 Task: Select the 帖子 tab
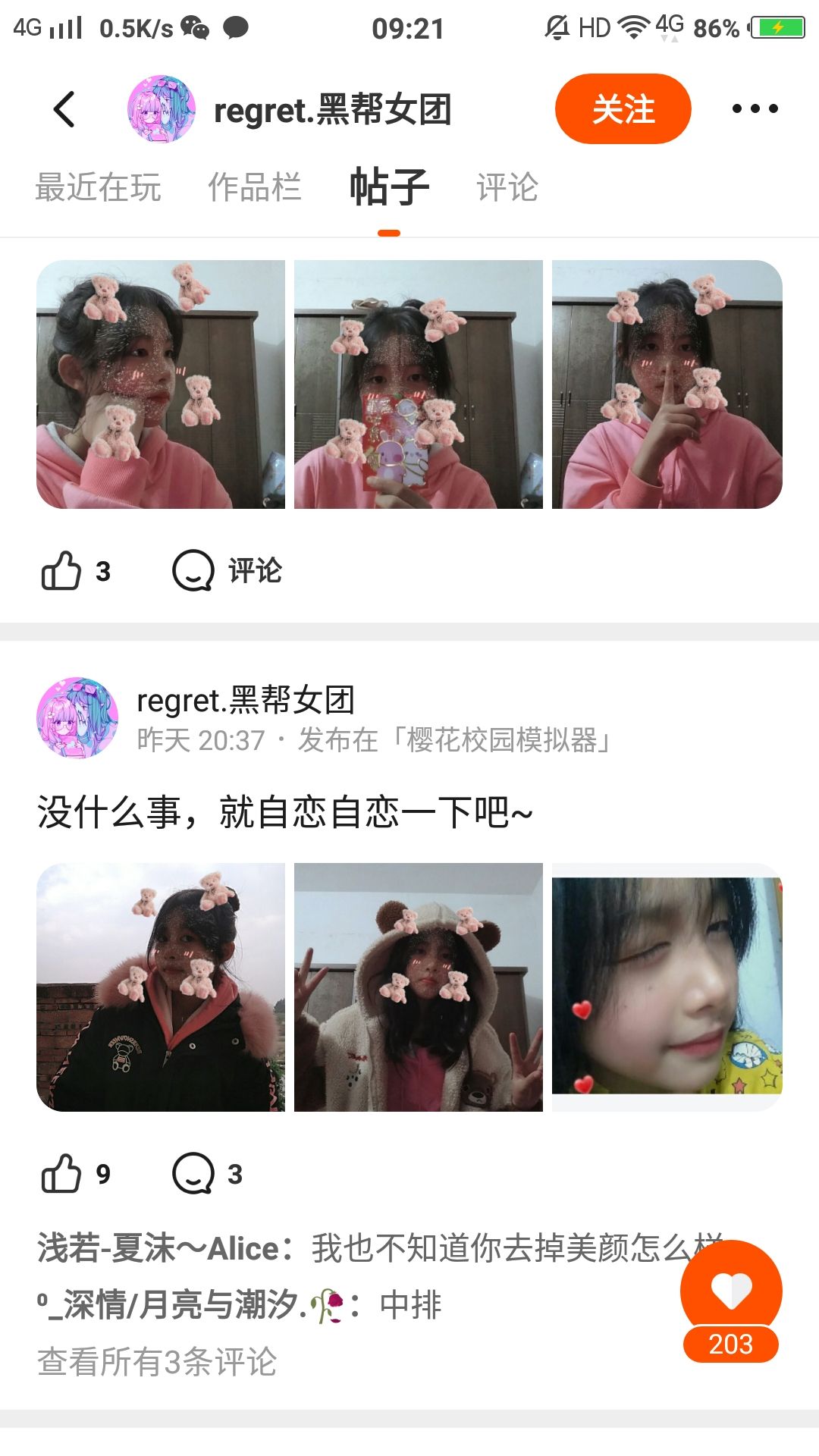[389, 188]
